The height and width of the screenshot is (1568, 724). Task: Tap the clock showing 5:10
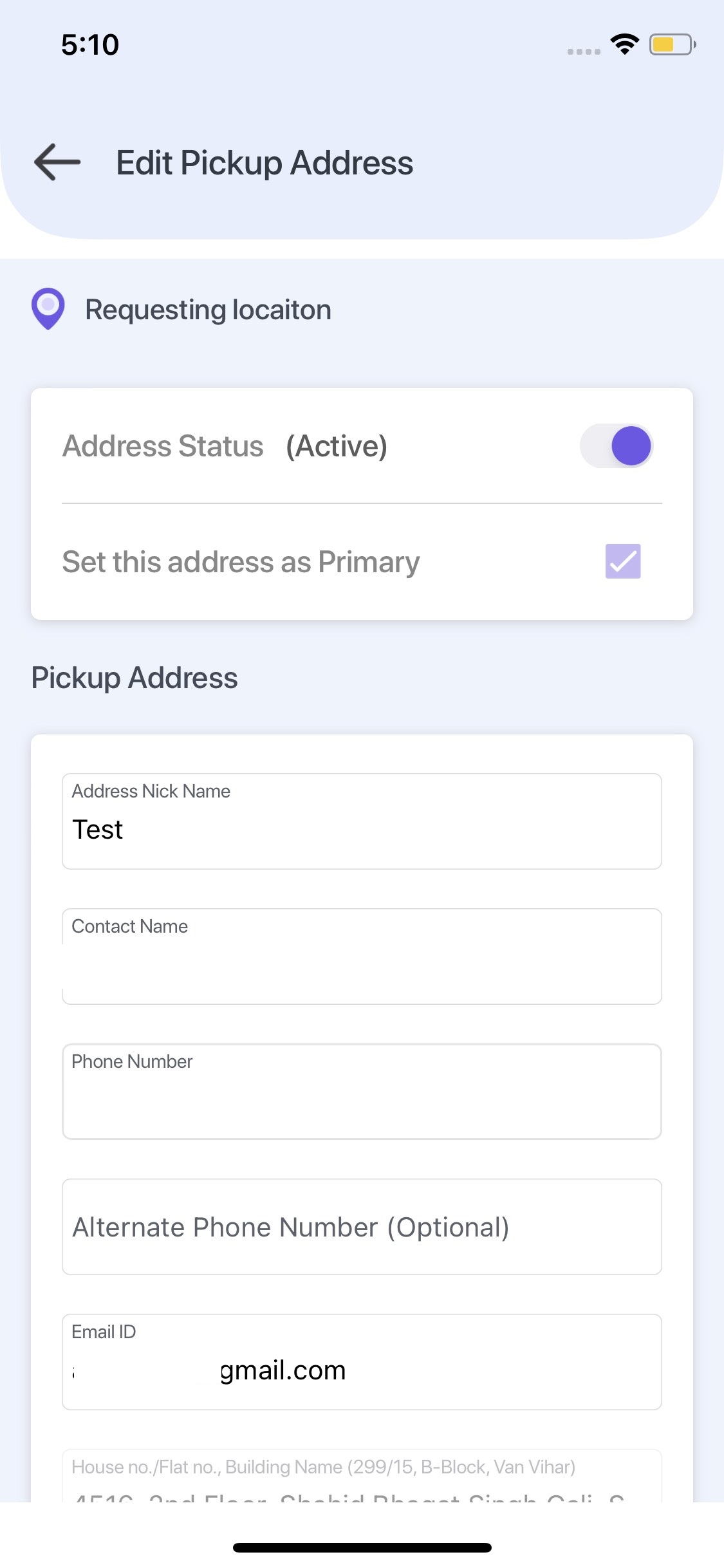89,44
